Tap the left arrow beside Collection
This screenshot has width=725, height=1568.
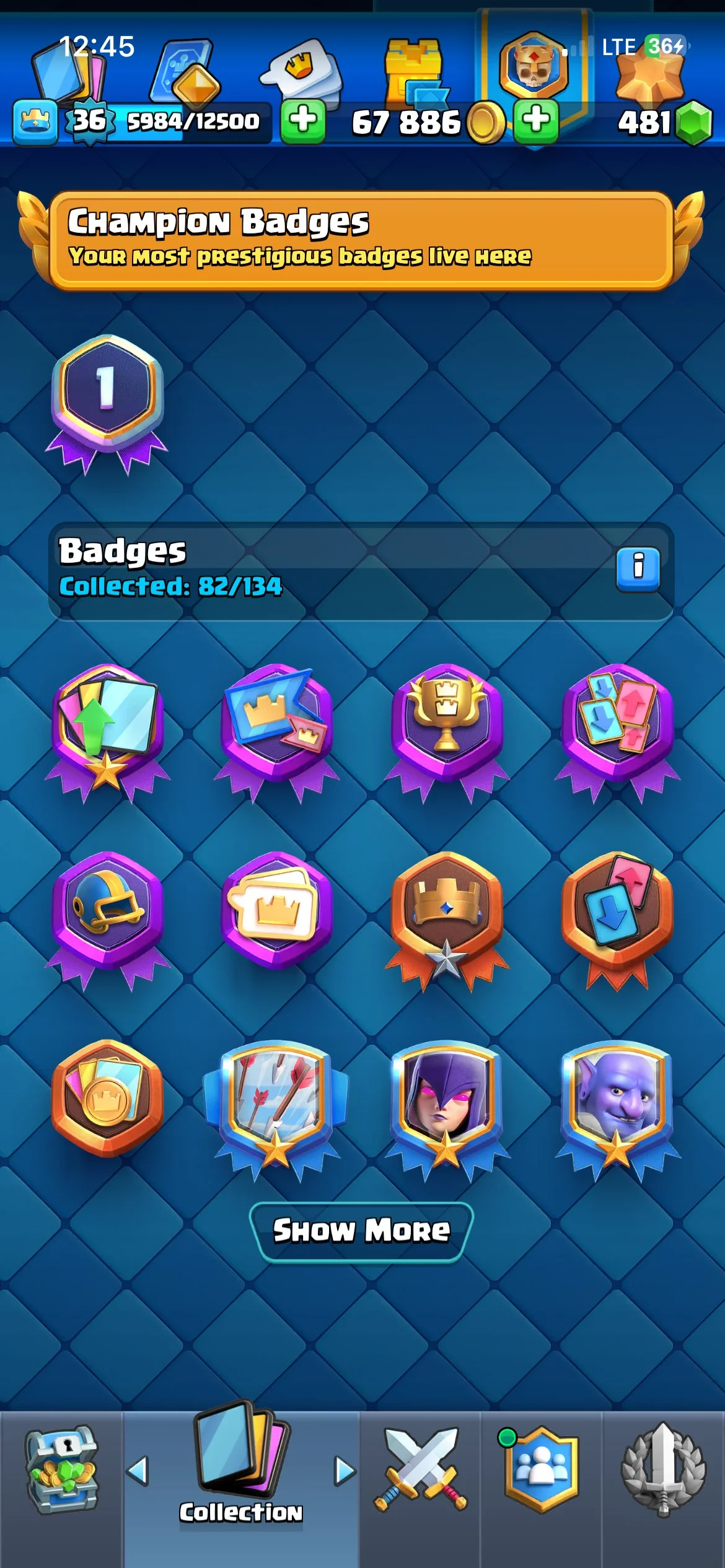tap(138, 1471)
